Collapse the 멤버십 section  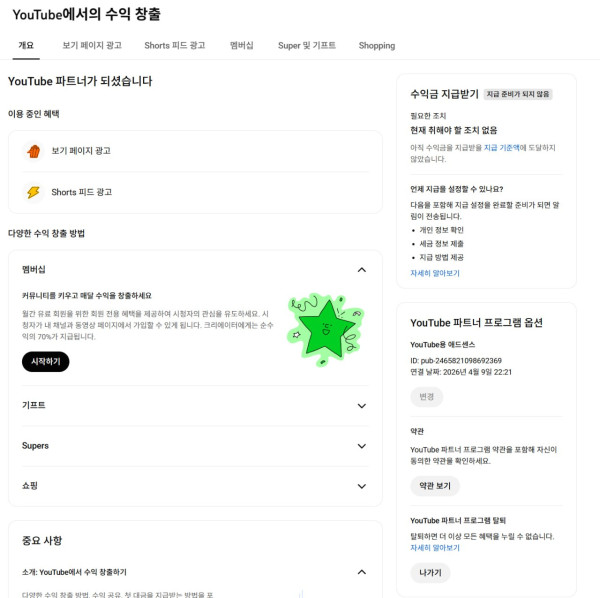pos(362,270)
